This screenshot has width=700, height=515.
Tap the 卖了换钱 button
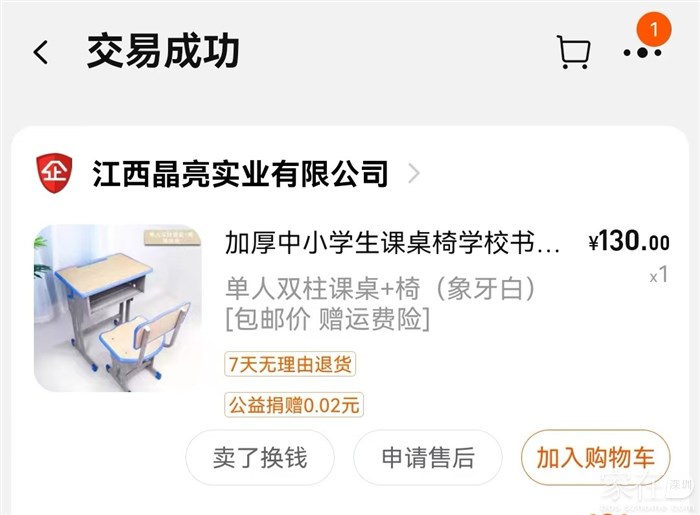260,458
